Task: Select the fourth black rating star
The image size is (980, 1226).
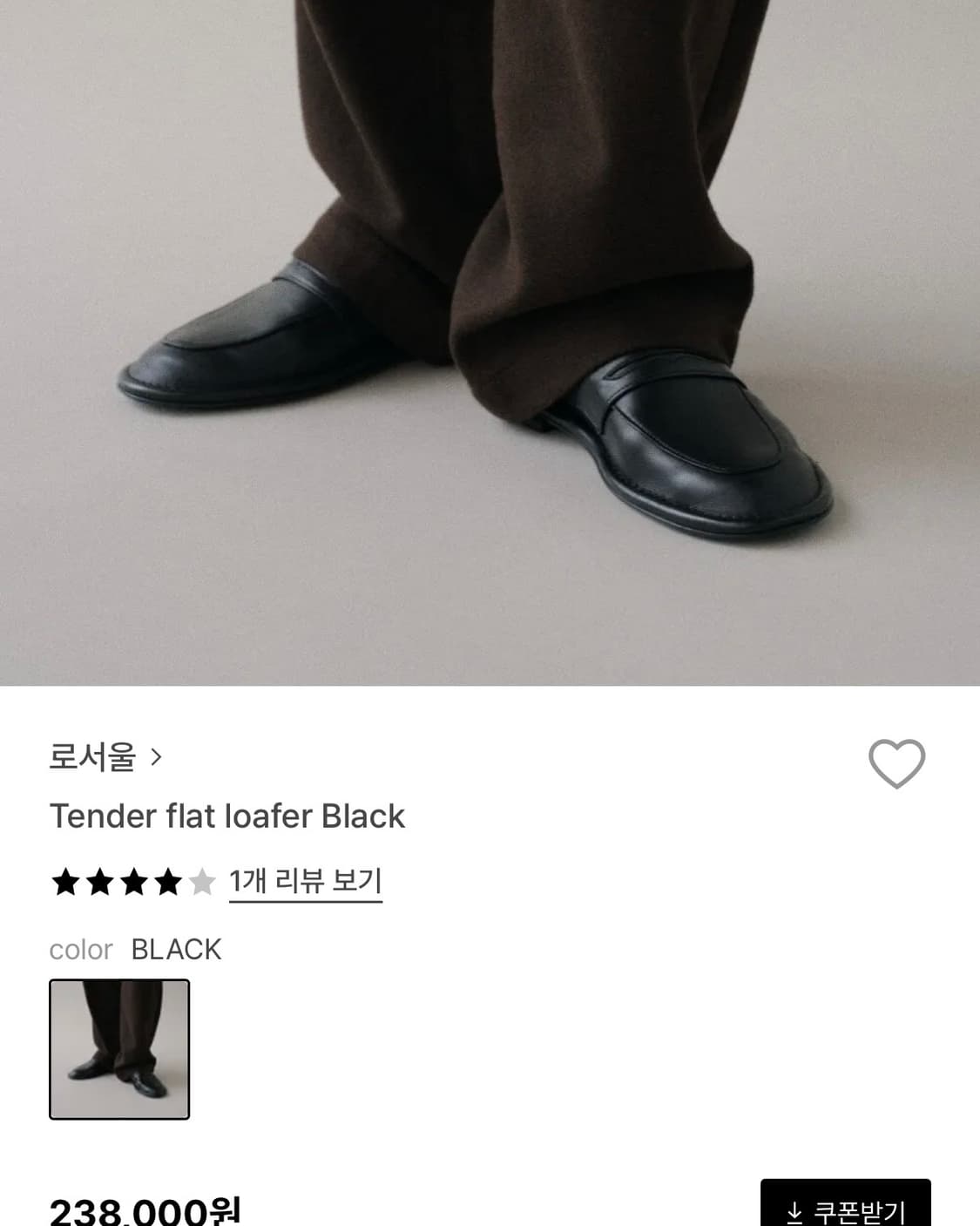Action: point(169,883)
